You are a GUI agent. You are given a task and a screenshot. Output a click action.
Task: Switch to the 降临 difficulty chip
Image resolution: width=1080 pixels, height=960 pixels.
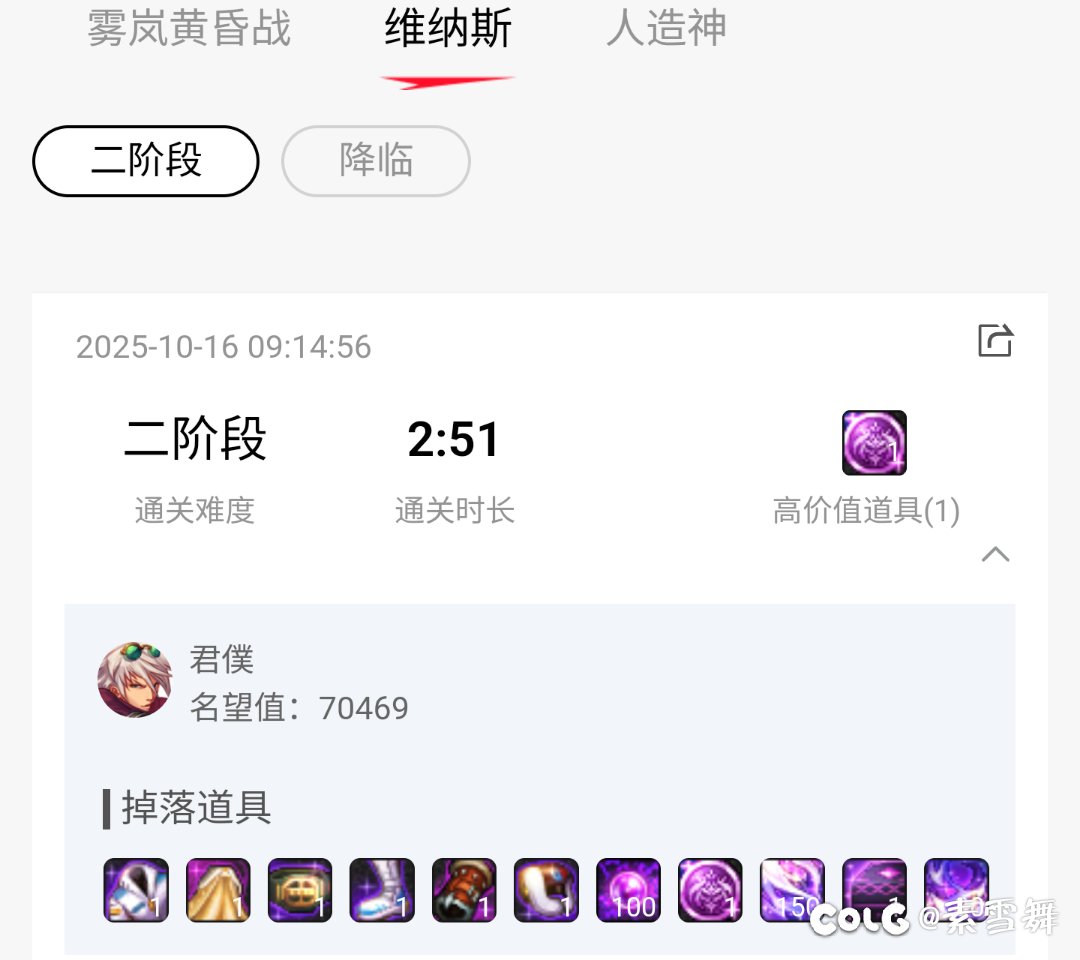pos(376,161)
